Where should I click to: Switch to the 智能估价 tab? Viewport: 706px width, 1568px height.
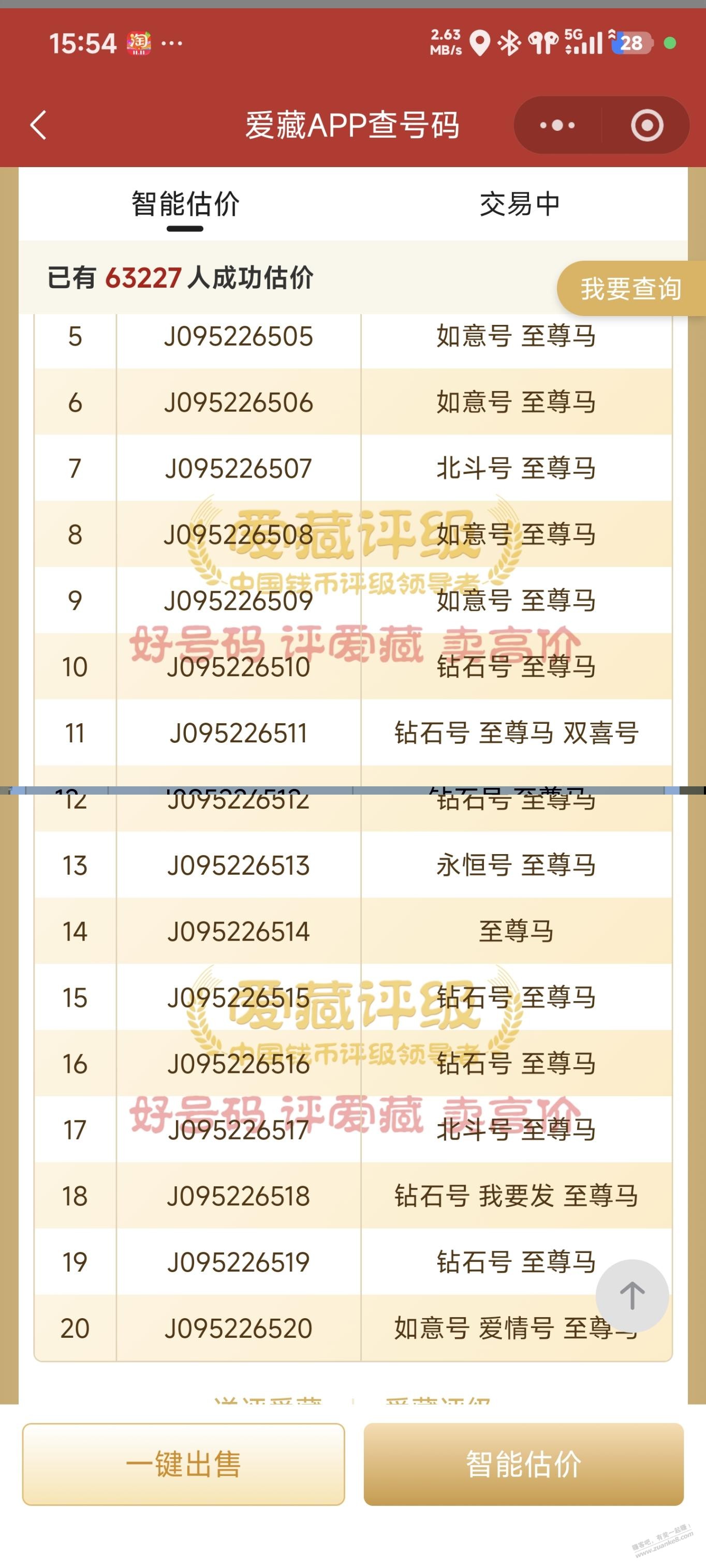pos(185,204)
